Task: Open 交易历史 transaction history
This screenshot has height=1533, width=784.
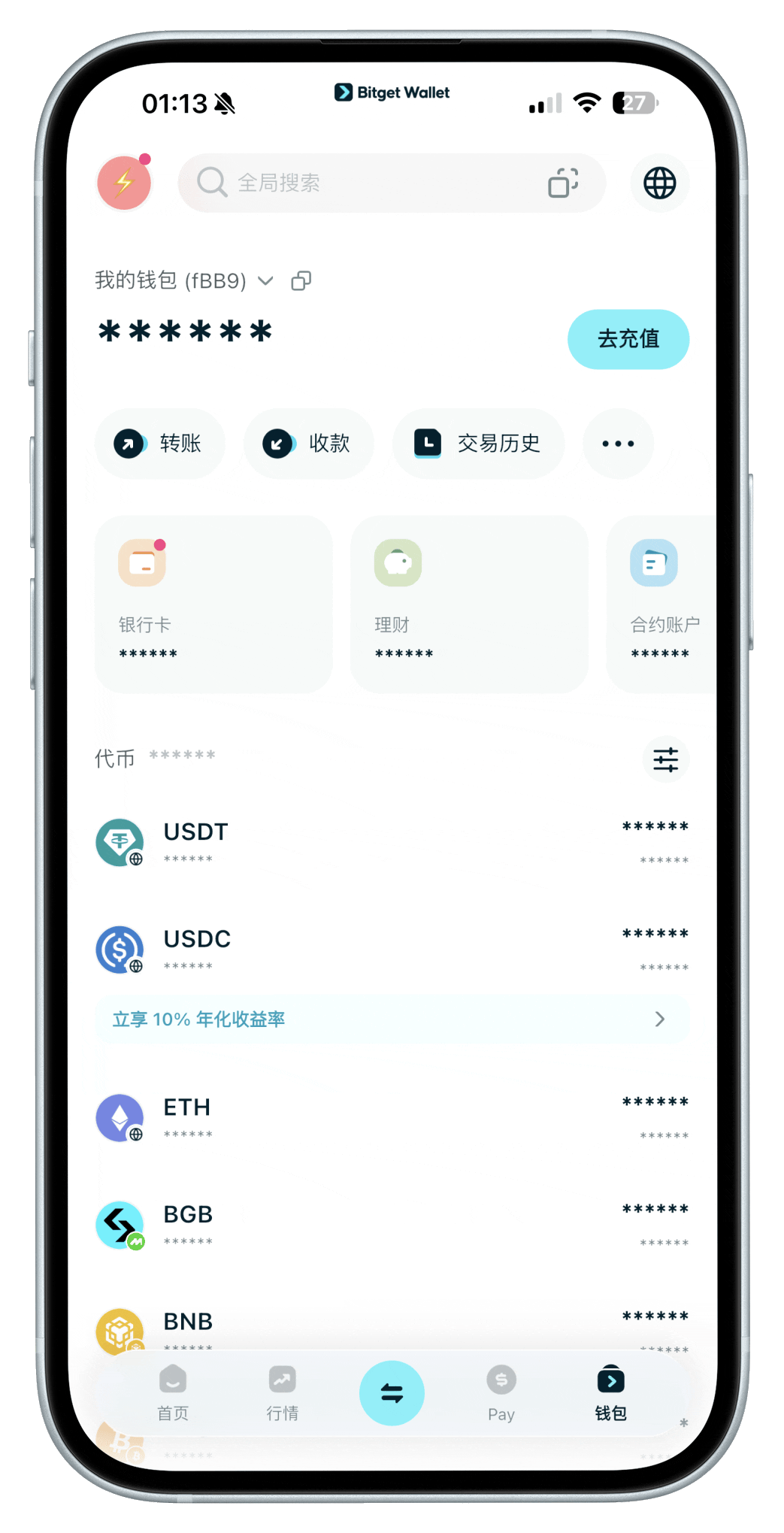Action: point(478,444)
